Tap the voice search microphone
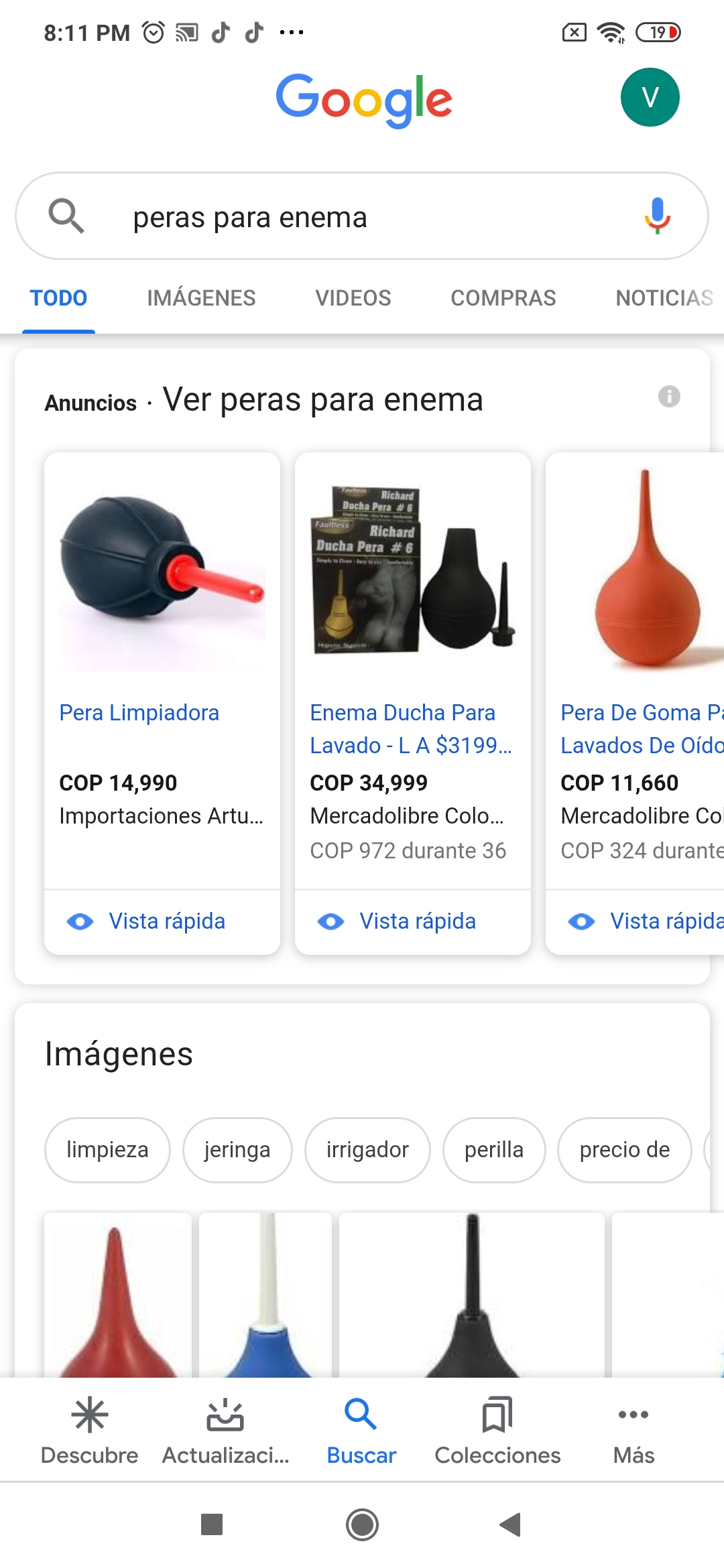 [x=657, y=216]
